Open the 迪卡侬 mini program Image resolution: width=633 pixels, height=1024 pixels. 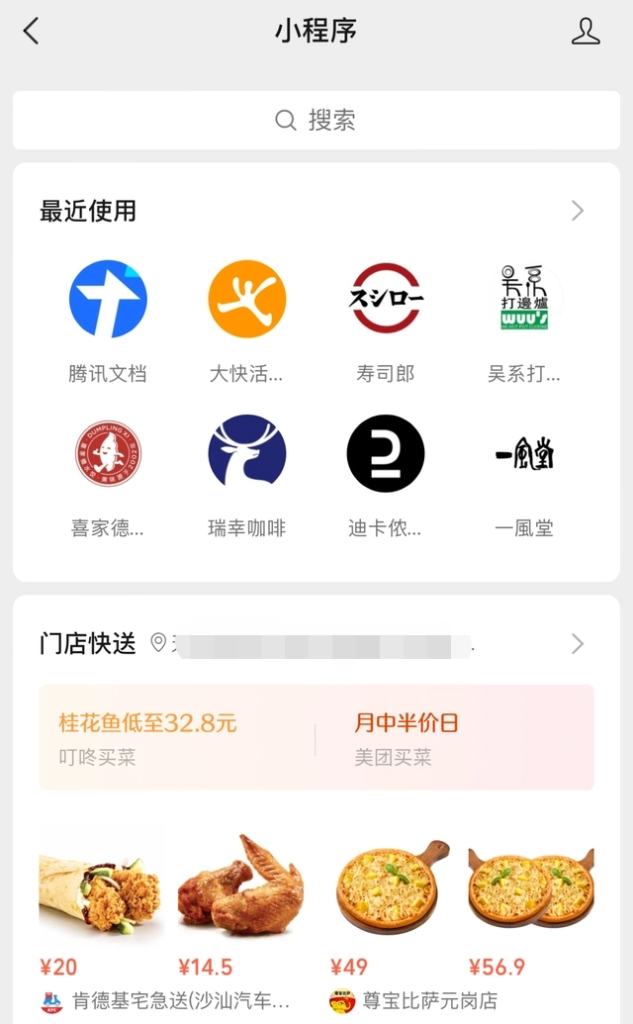(386, 454)
